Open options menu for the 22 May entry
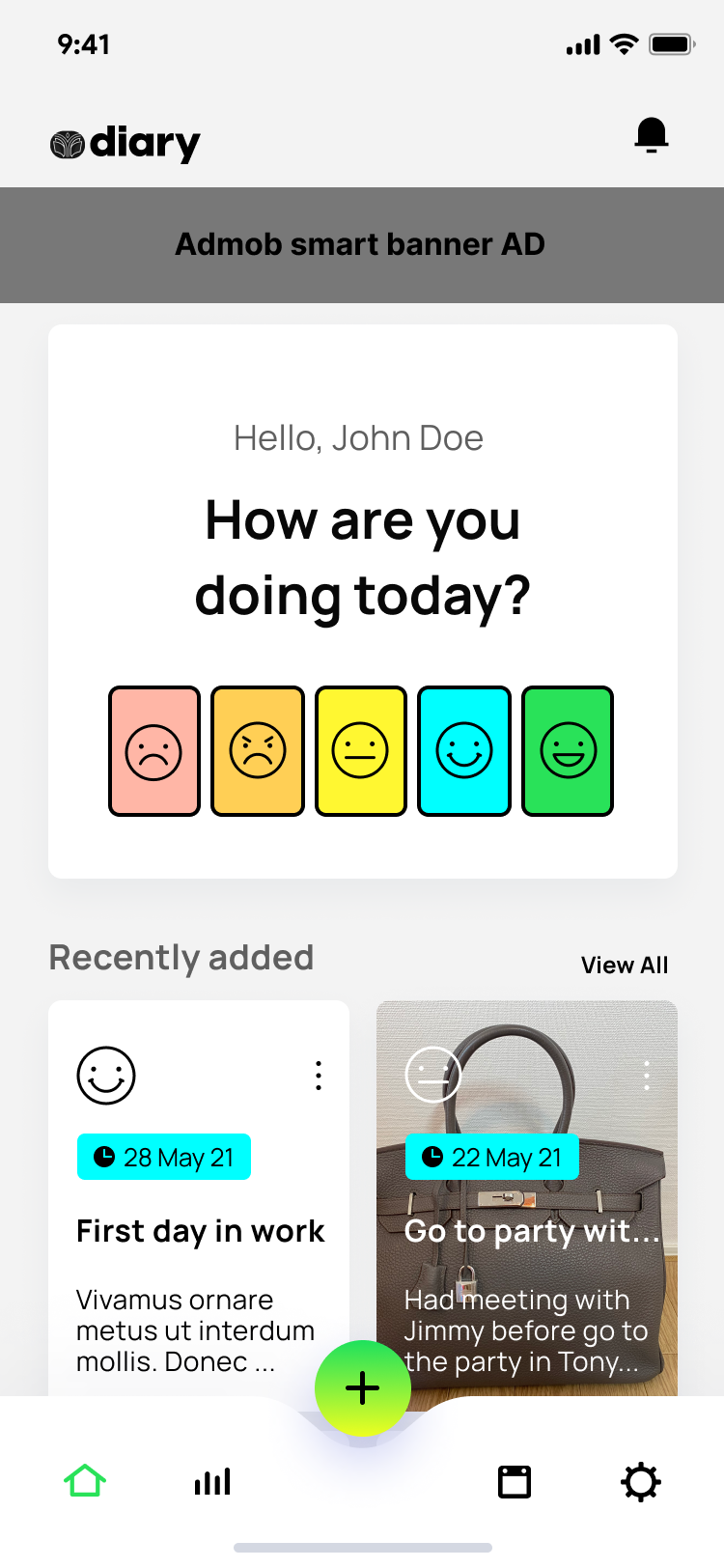724x1568 pixels. (647, 1076)
